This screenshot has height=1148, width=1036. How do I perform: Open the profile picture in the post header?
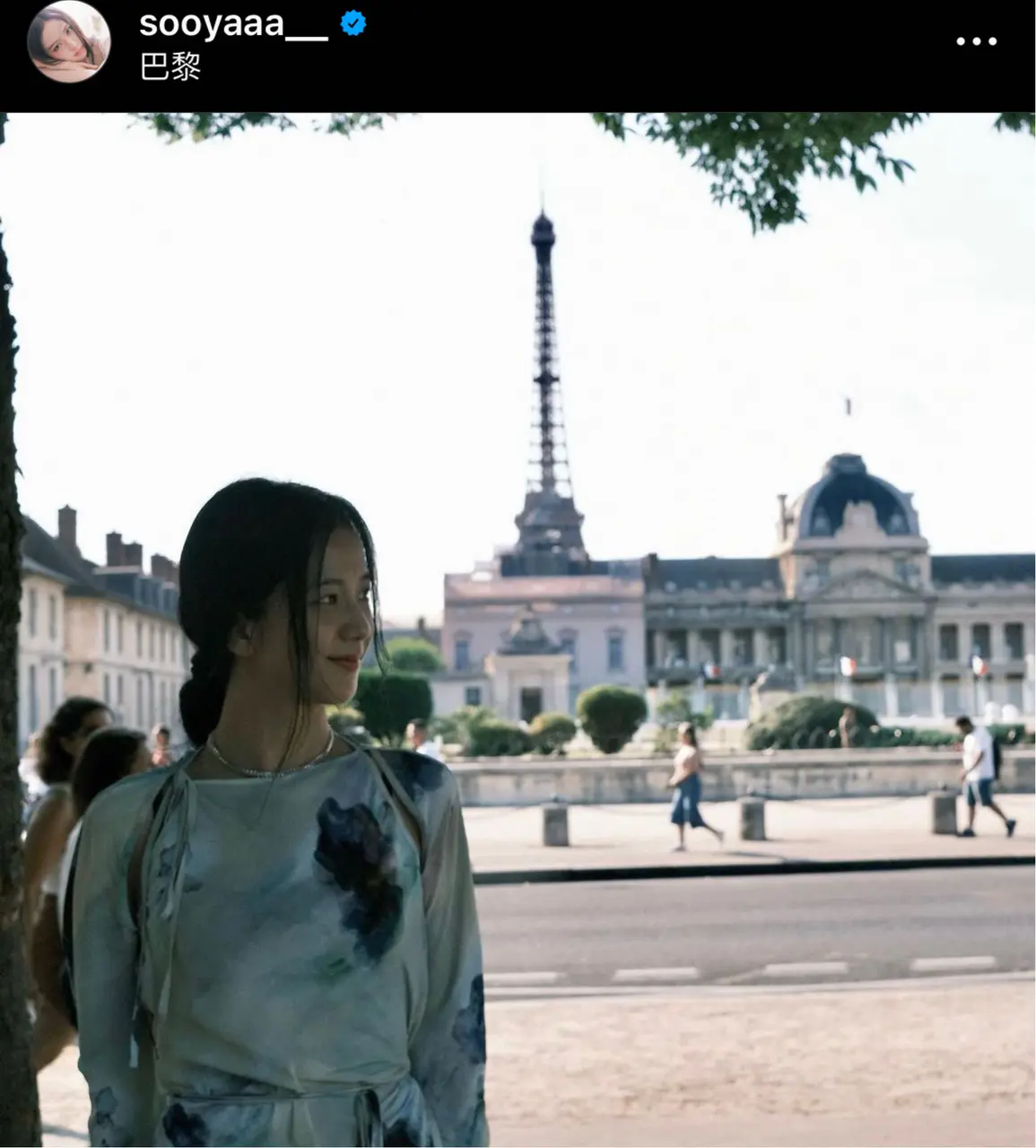(x=68, y=42)
